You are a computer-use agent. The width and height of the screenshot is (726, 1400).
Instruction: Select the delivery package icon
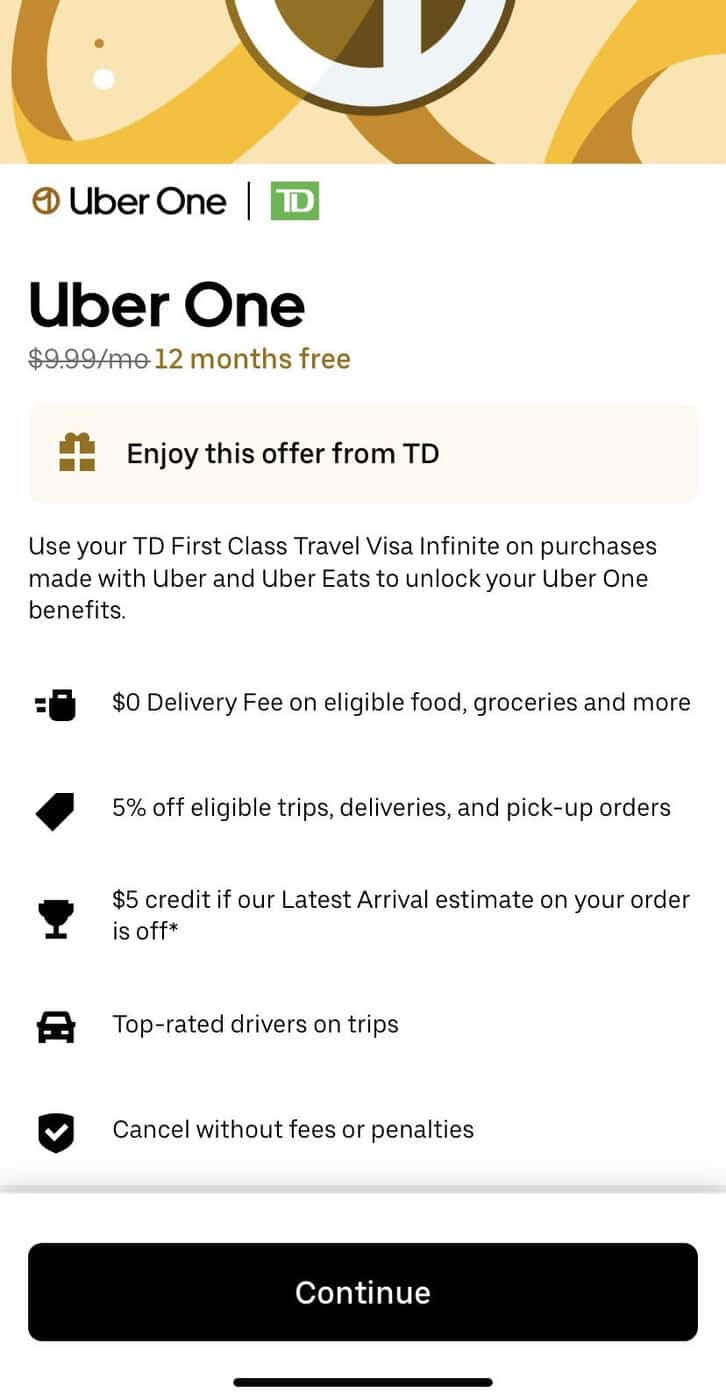point(55,704)
